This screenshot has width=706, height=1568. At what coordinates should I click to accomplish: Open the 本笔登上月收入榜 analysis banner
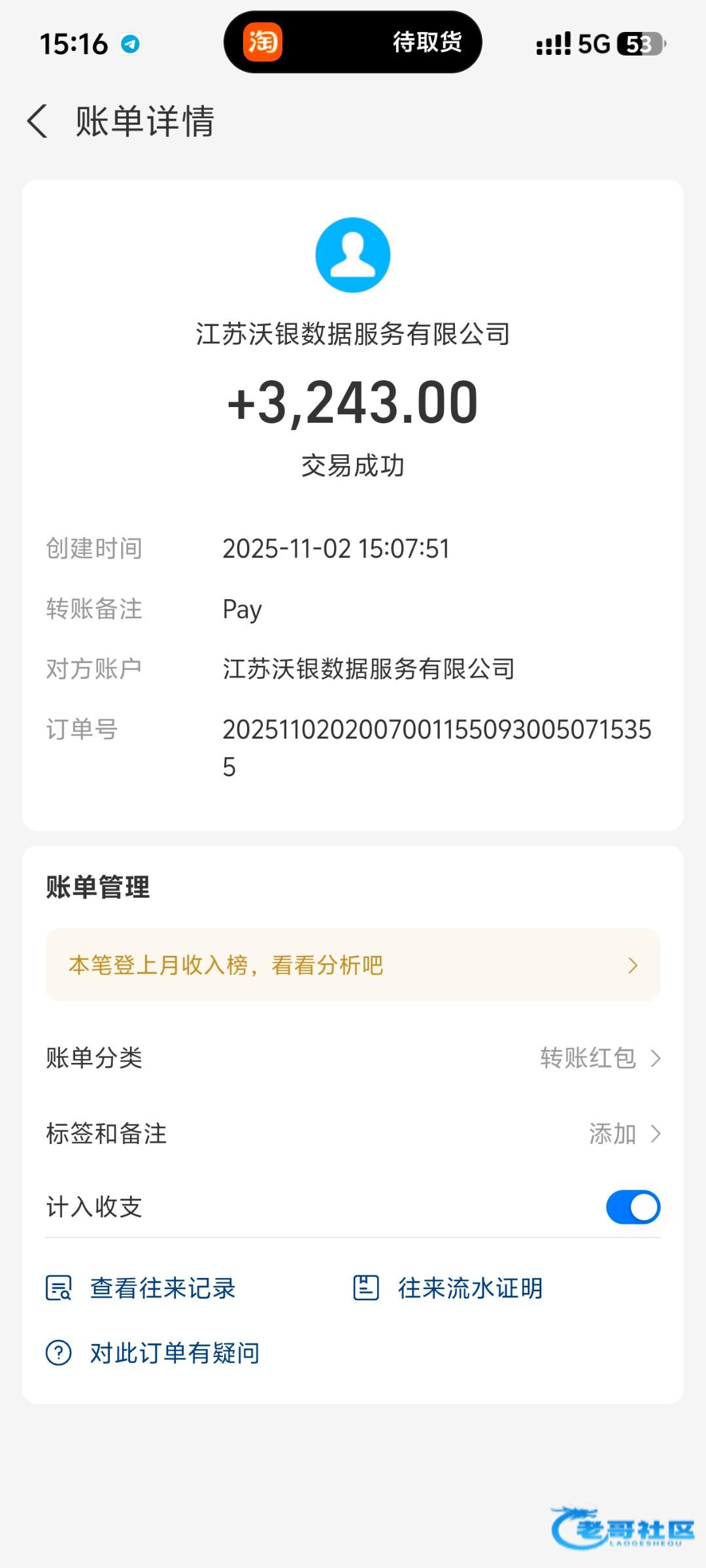352,965
